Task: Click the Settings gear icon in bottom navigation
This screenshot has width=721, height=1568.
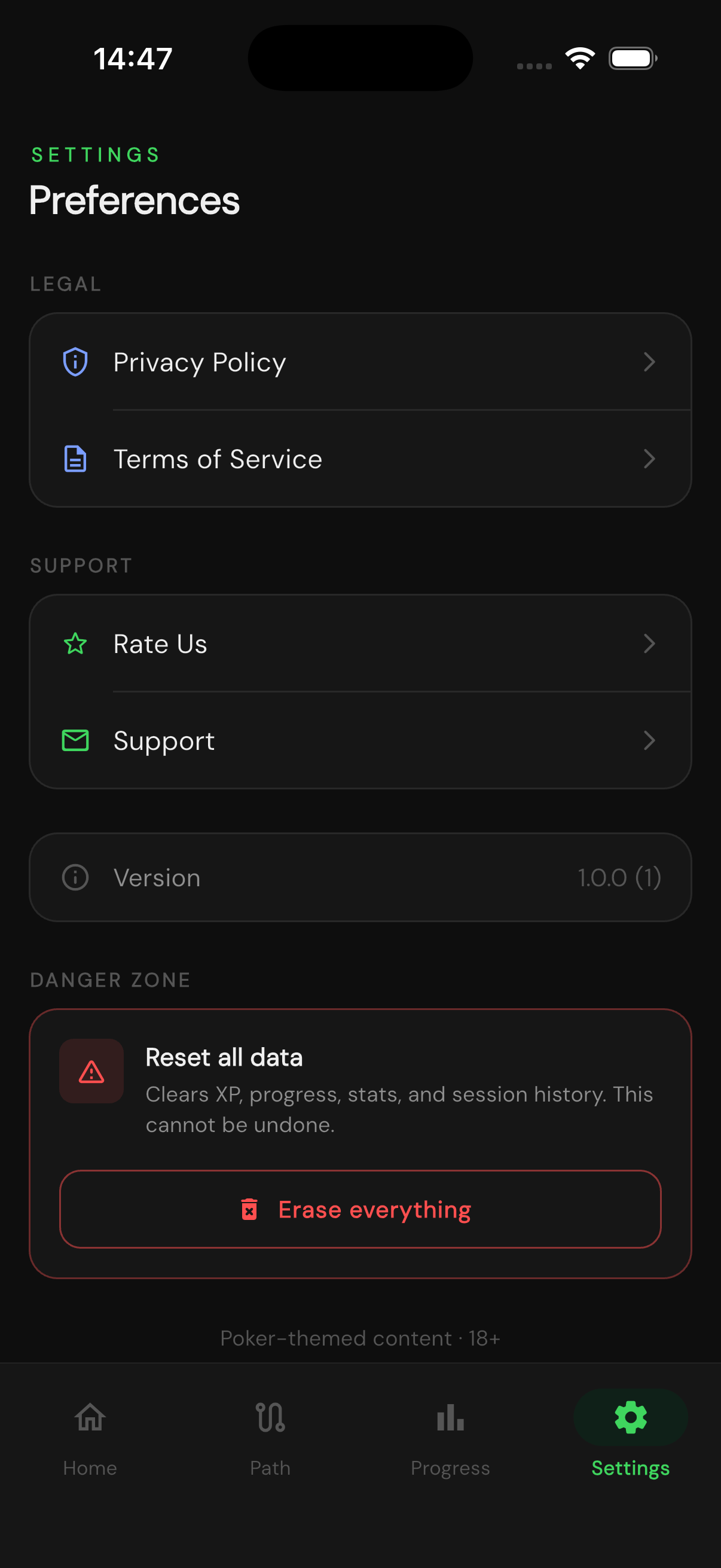Action: 630,1418
